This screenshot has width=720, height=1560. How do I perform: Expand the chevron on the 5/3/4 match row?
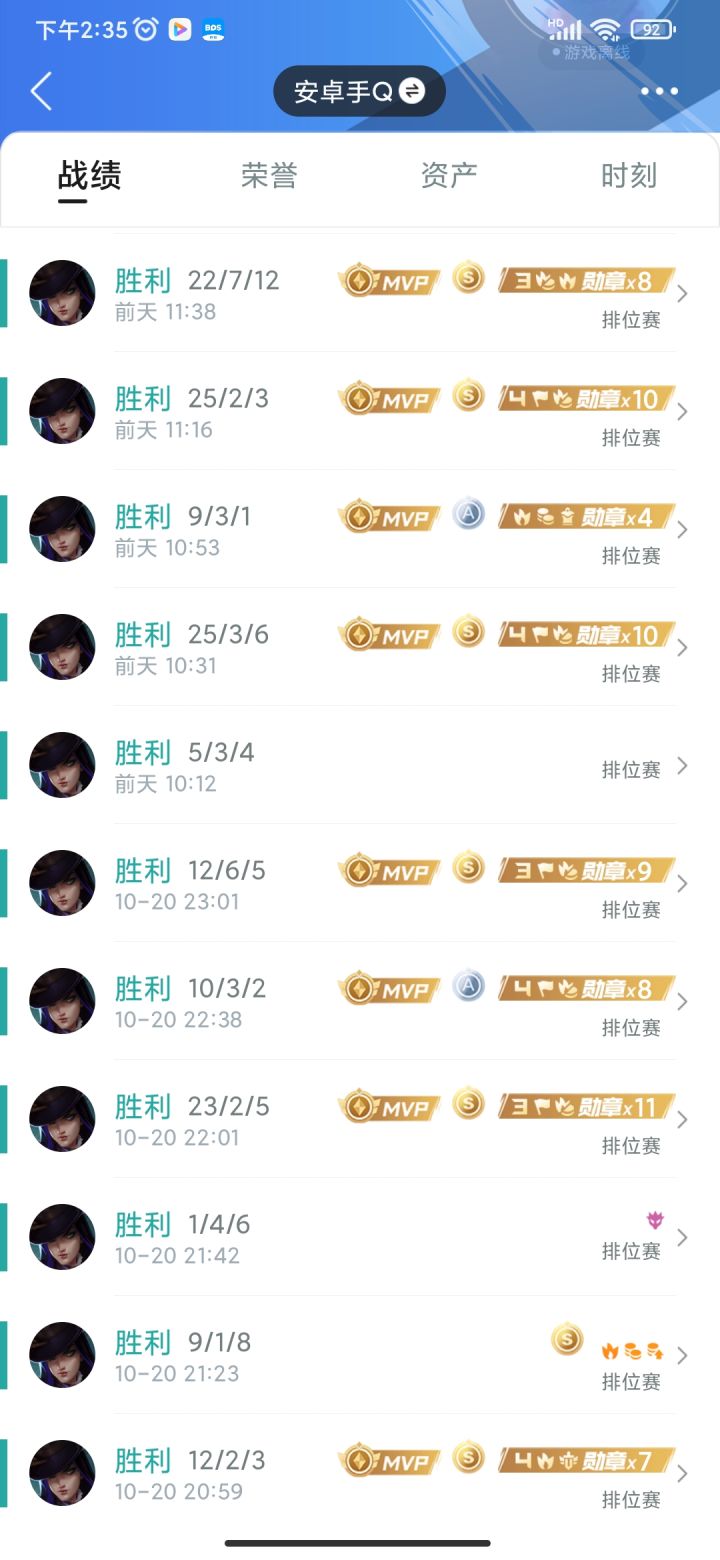pos(683,764)
